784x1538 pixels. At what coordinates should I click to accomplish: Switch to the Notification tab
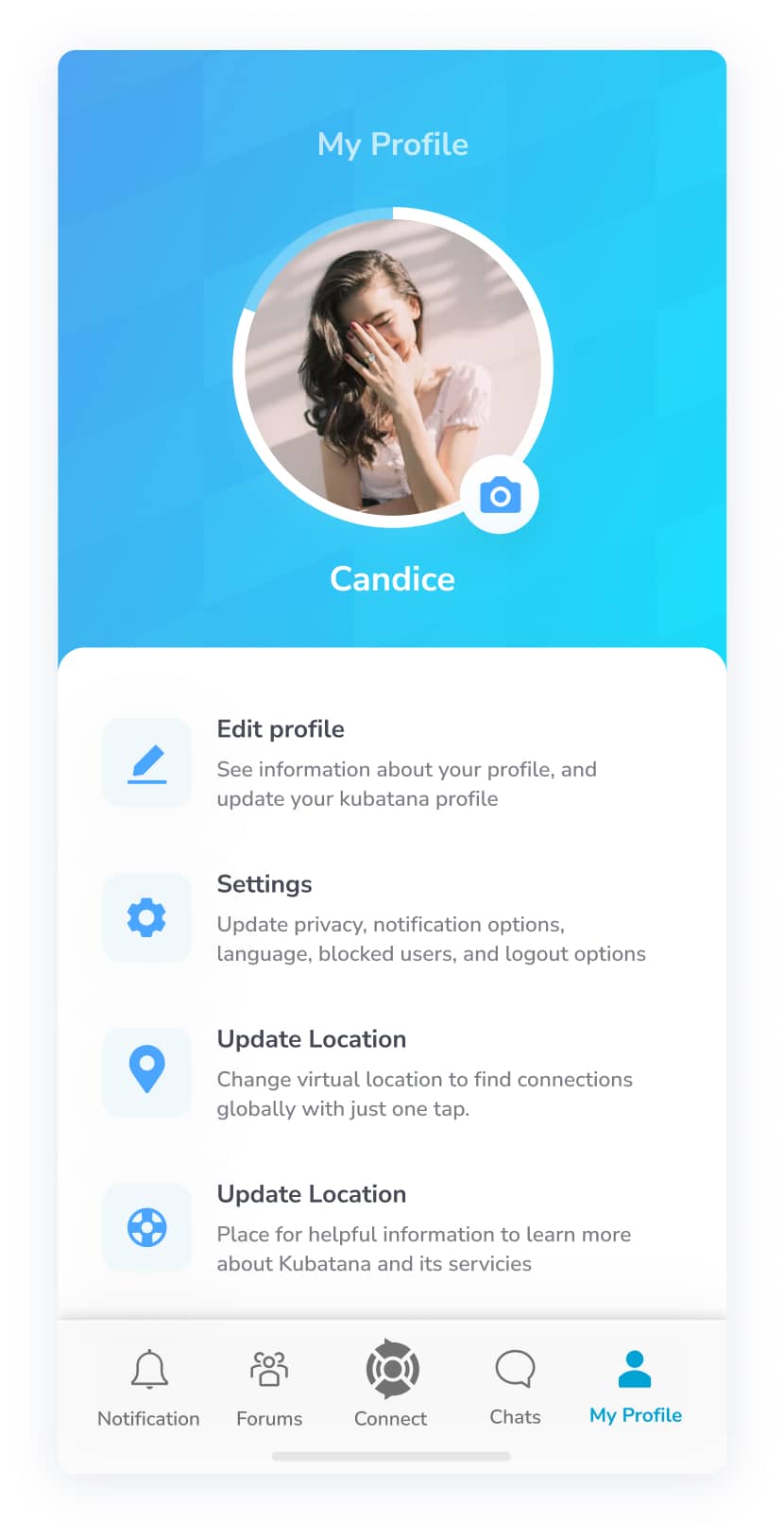[148, 1384]
